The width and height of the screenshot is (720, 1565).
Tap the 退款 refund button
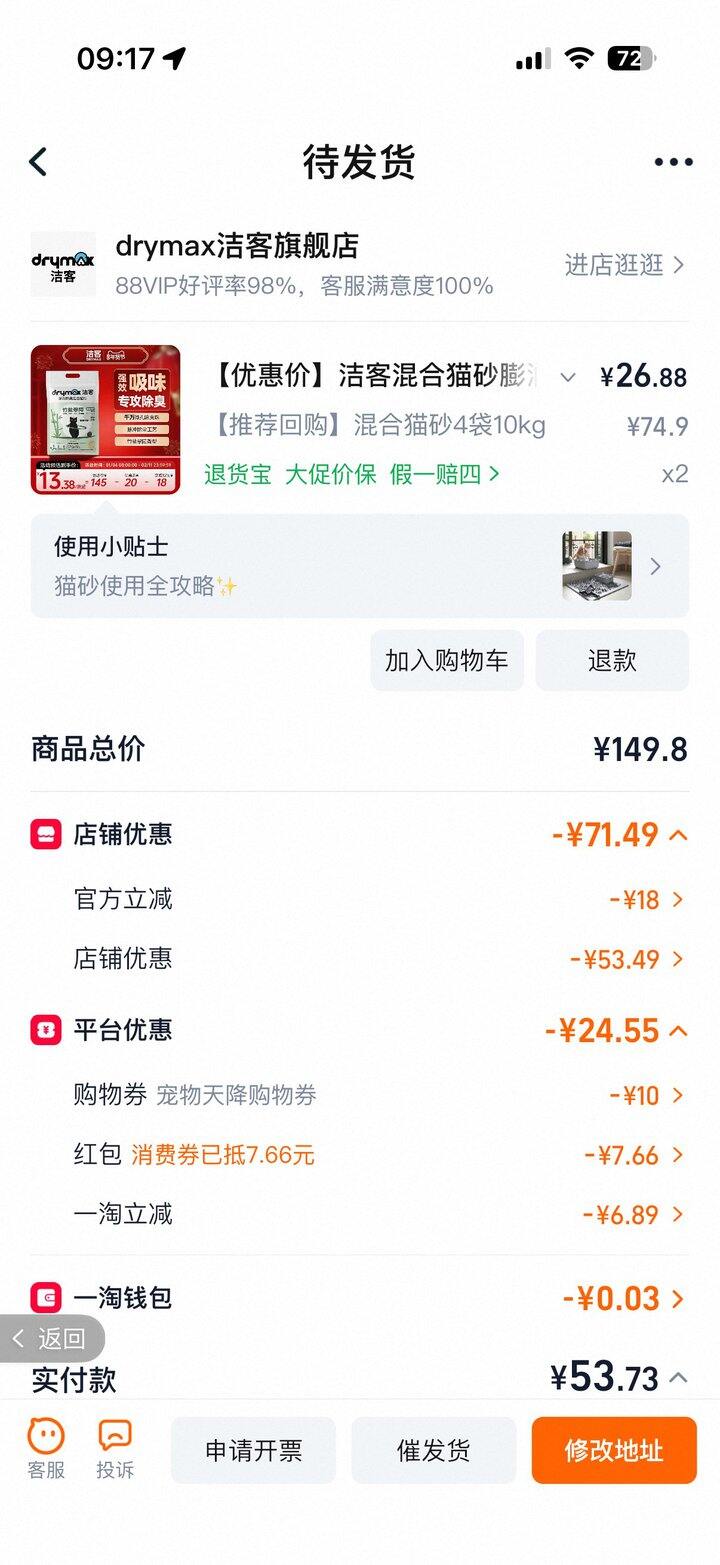(612, 660)
